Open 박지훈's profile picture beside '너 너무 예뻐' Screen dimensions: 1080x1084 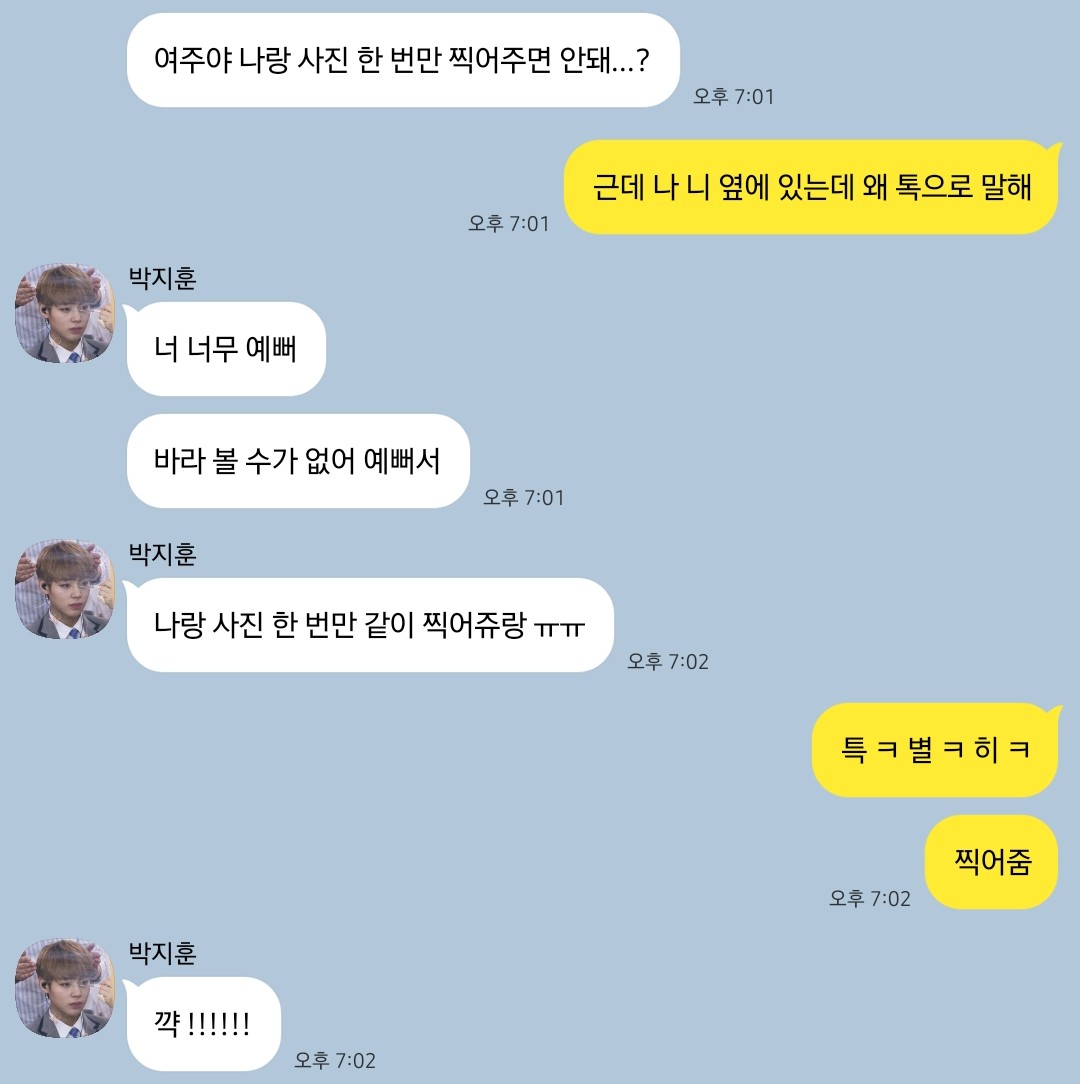64,313
